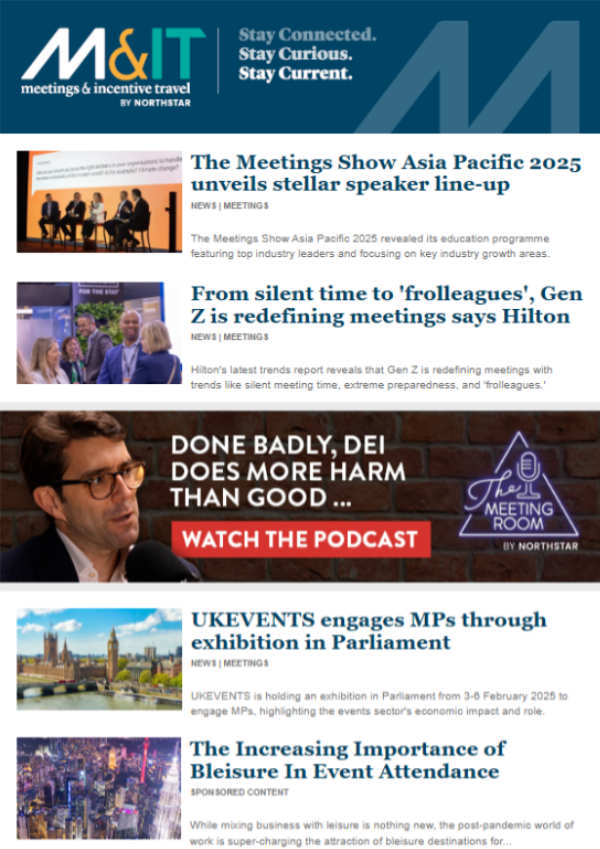Visit the M&IT header banner
600x849 pixels.
300,66
